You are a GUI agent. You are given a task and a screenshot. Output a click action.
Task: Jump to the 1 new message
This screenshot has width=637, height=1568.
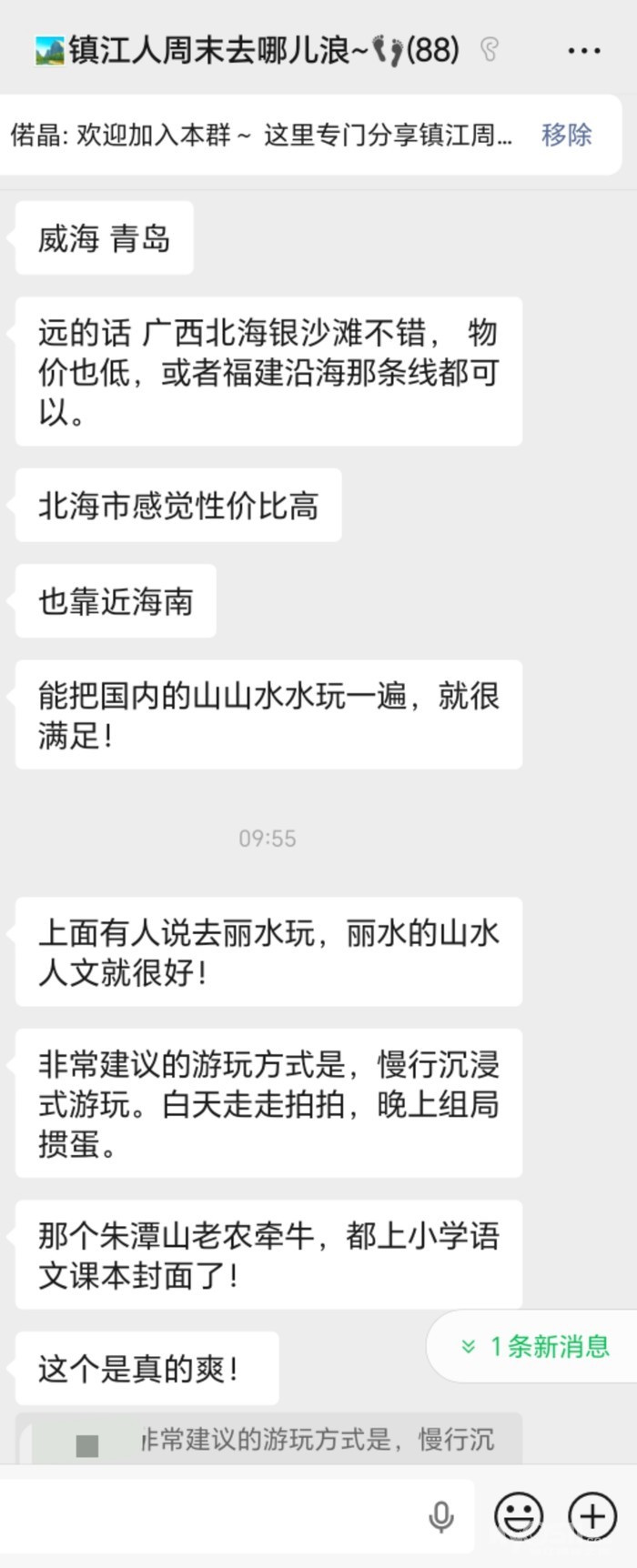pos(535,1346)
